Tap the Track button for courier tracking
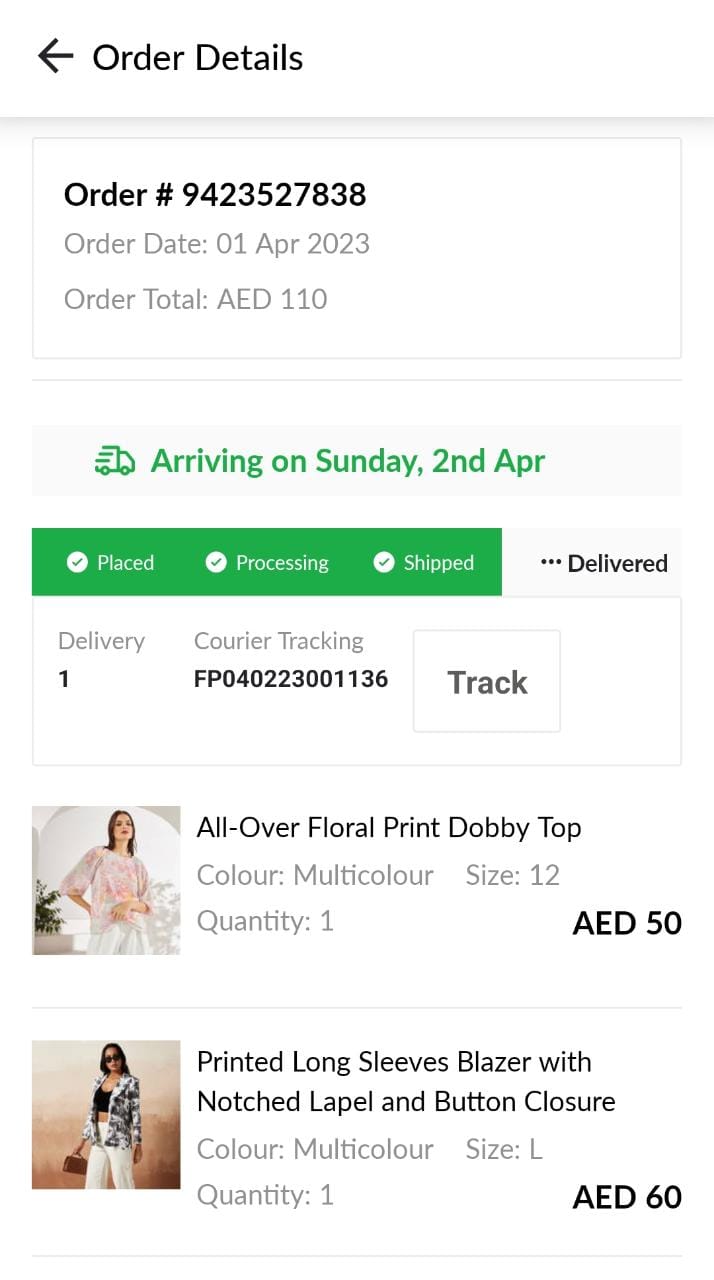The width and height of the screenshot is (714, 1280). [487, 682]
